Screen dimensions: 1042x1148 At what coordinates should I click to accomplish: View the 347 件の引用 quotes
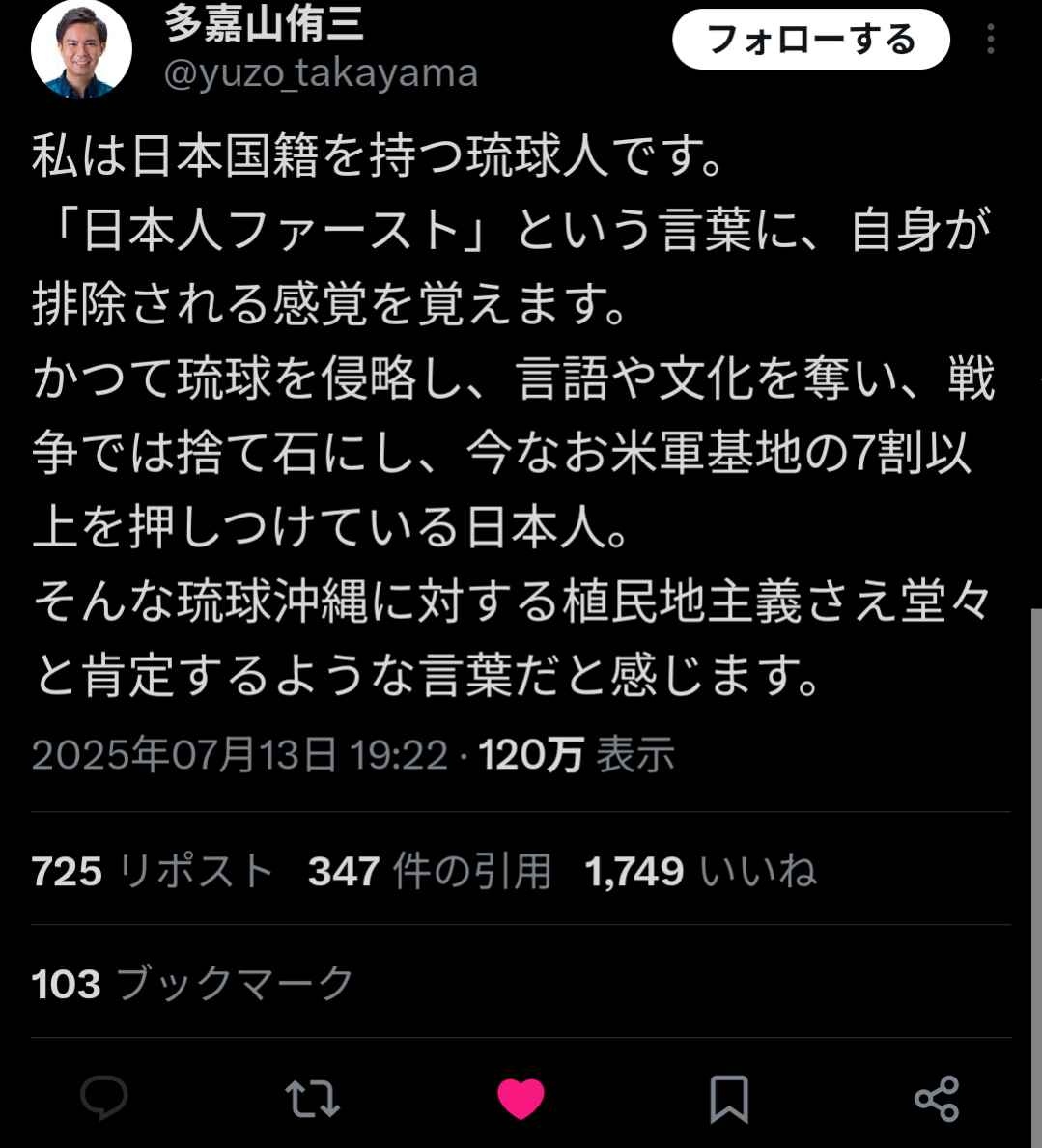(429, 871)
